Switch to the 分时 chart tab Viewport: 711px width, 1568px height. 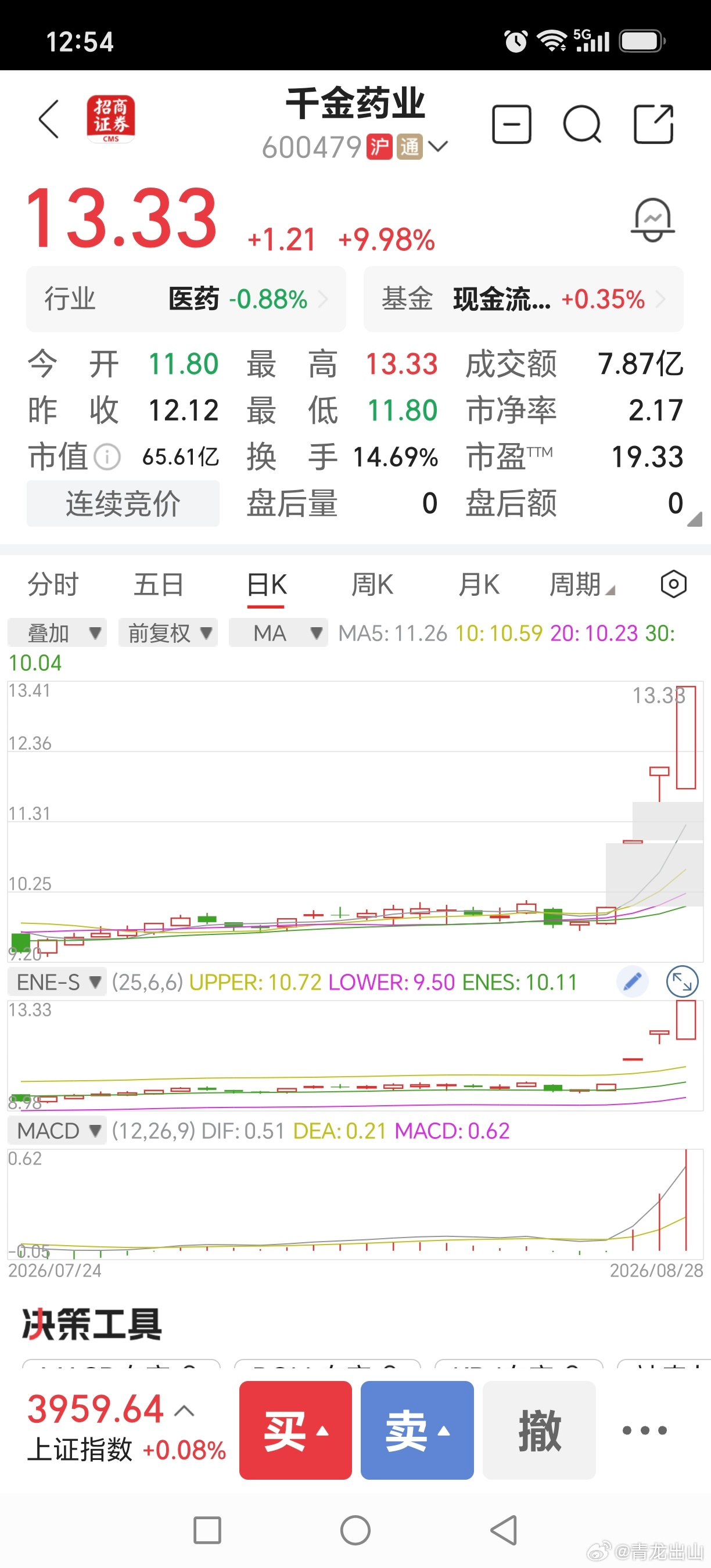[53, 585]
